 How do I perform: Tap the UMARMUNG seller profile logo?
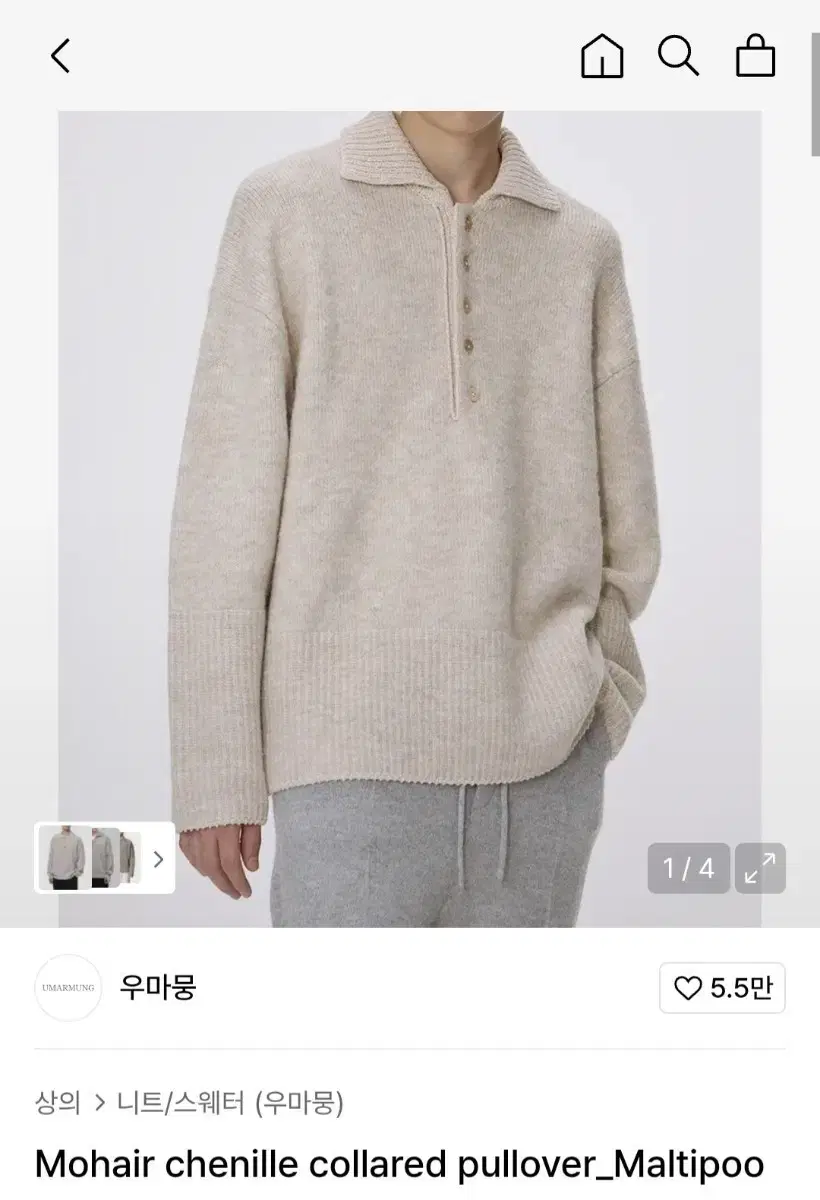pyautogui.click(x=68, y=988)
